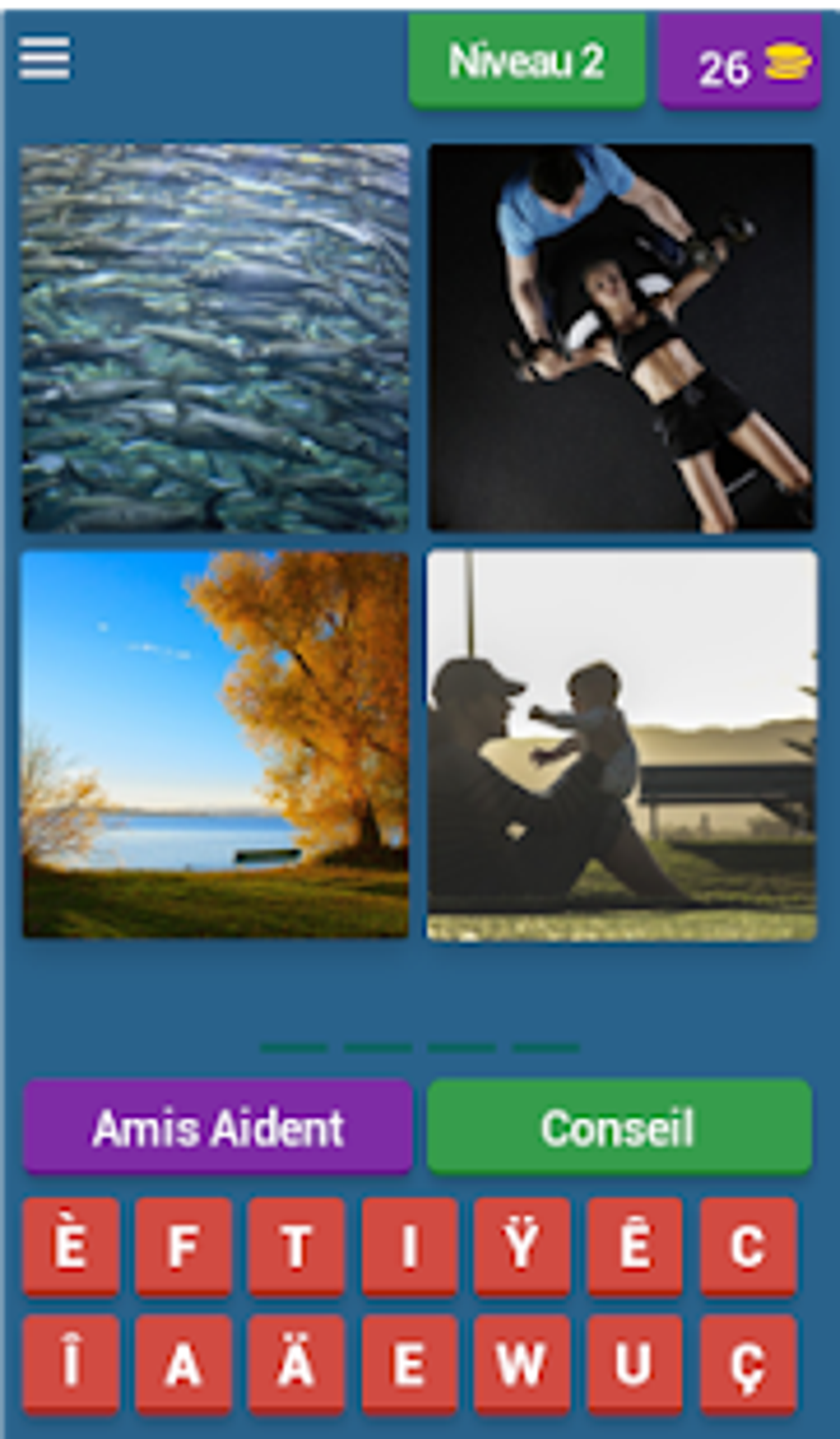
Task: Choose the letter I tile
Action: coord(409,1245)
